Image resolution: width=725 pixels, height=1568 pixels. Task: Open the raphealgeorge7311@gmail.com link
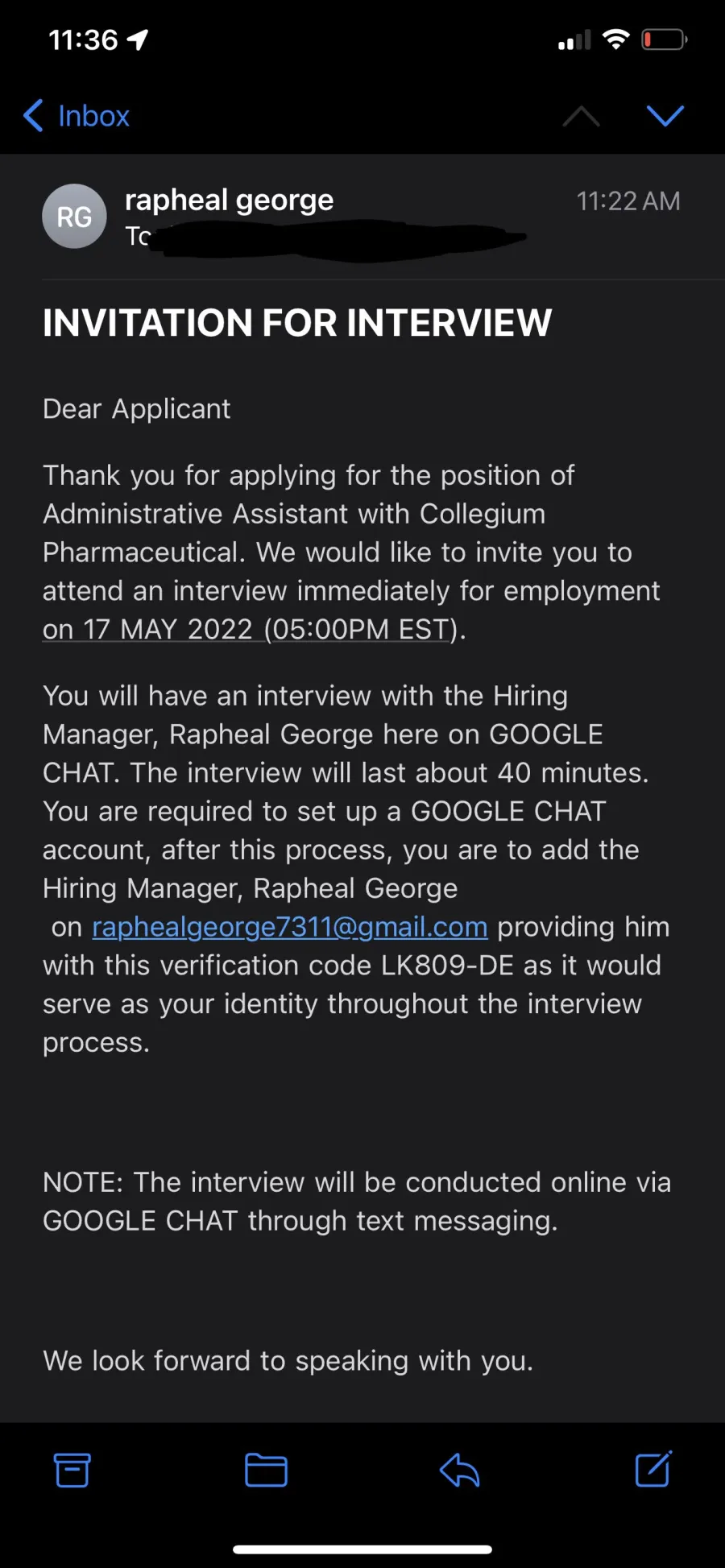(290, 927)
